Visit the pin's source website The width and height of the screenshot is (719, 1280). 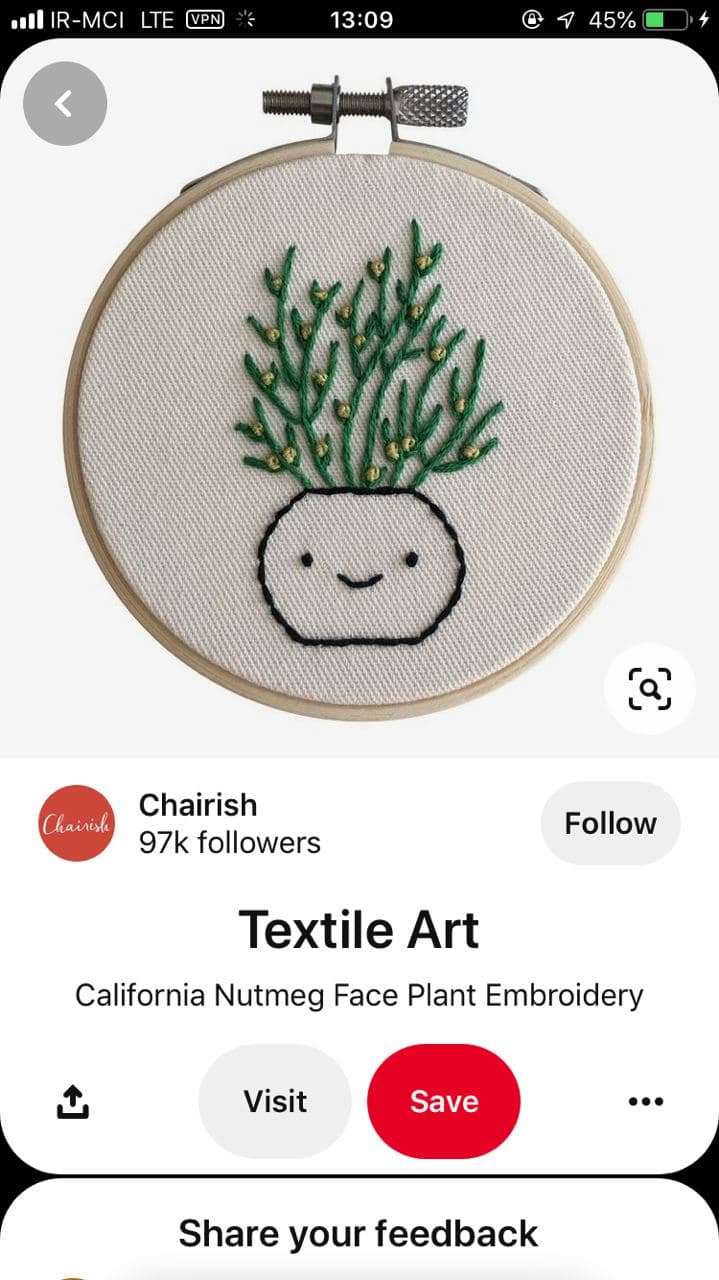(275, 1101)
